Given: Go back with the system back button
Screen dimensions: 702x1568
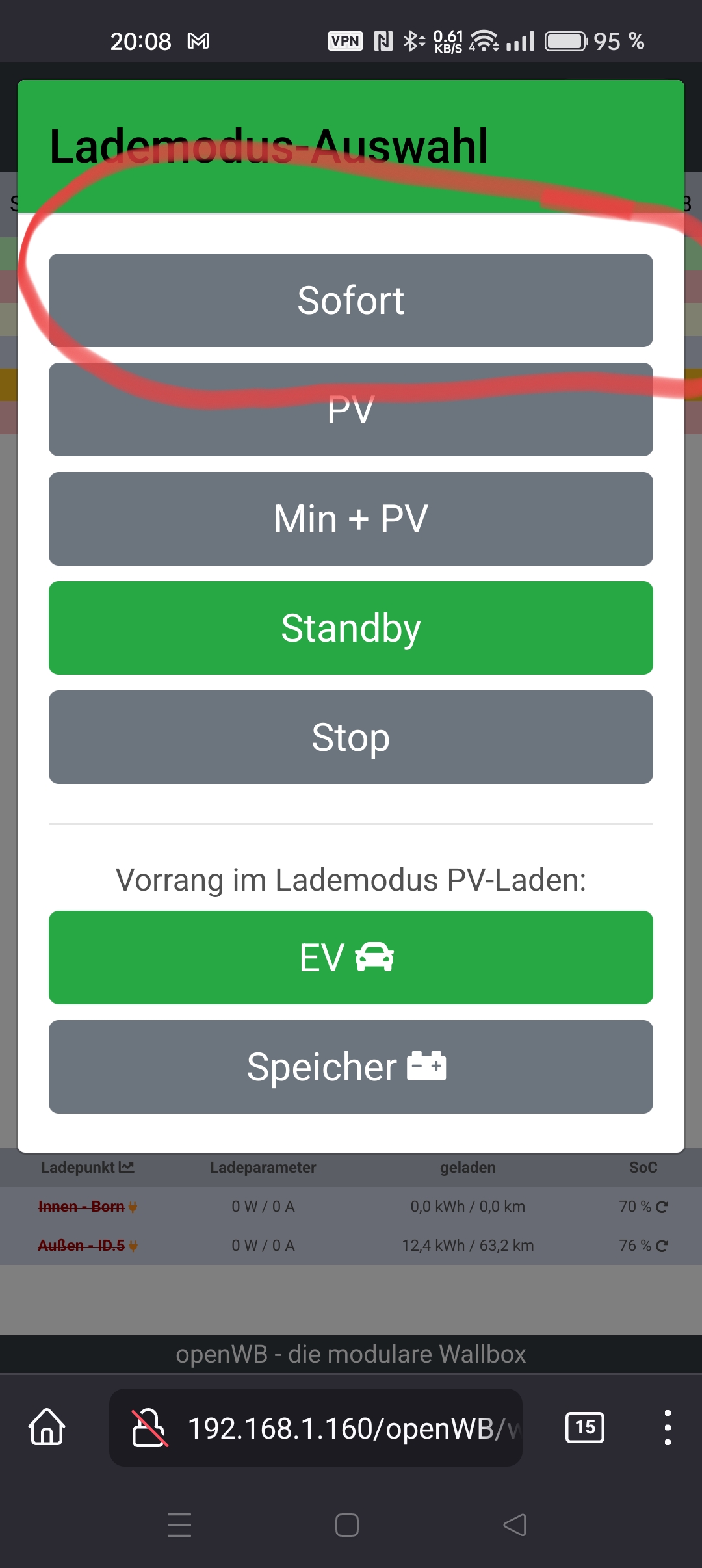Looking at the screenshot, I should pyautogui.click(x=515, y=1525).
